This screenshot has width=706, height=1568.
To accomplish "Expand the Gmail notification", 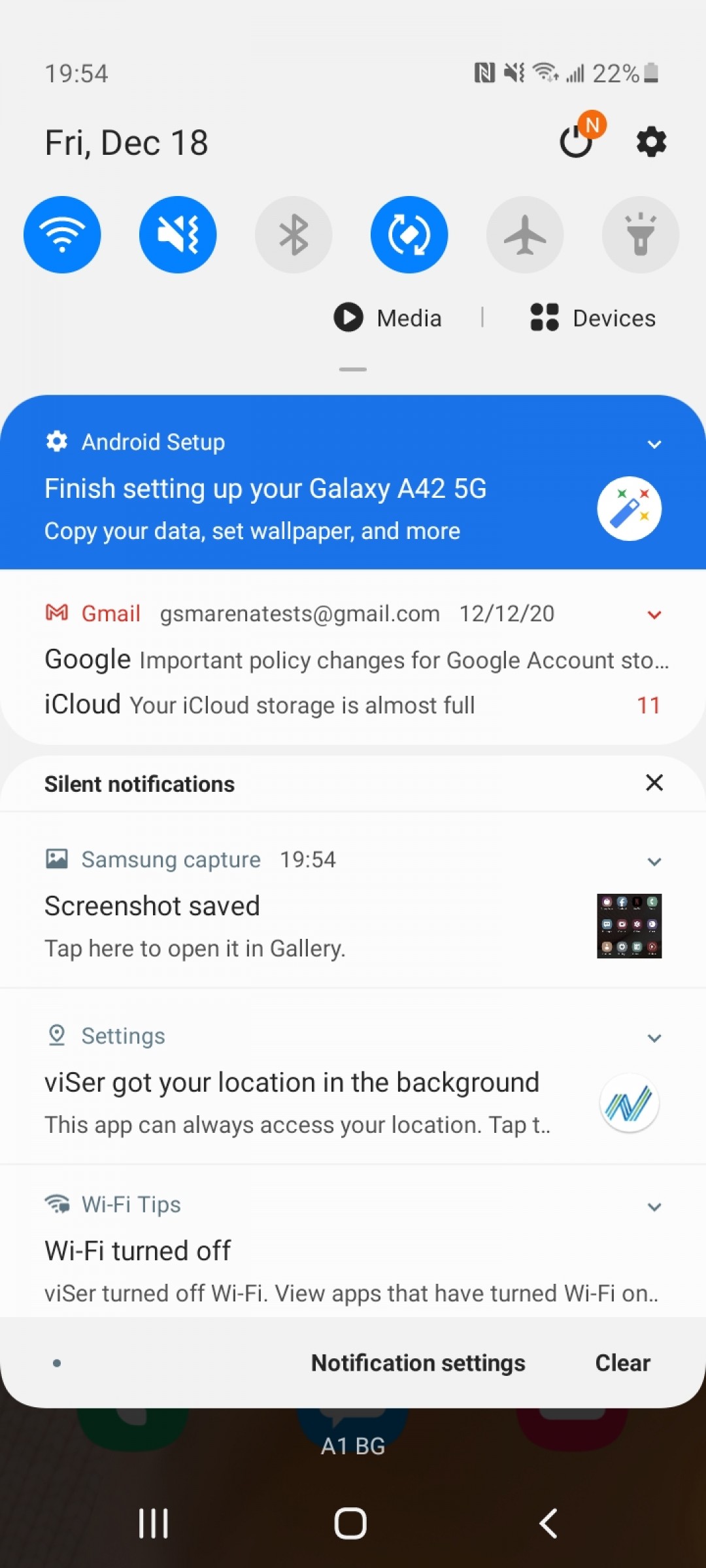I will (x=654, y=614).
